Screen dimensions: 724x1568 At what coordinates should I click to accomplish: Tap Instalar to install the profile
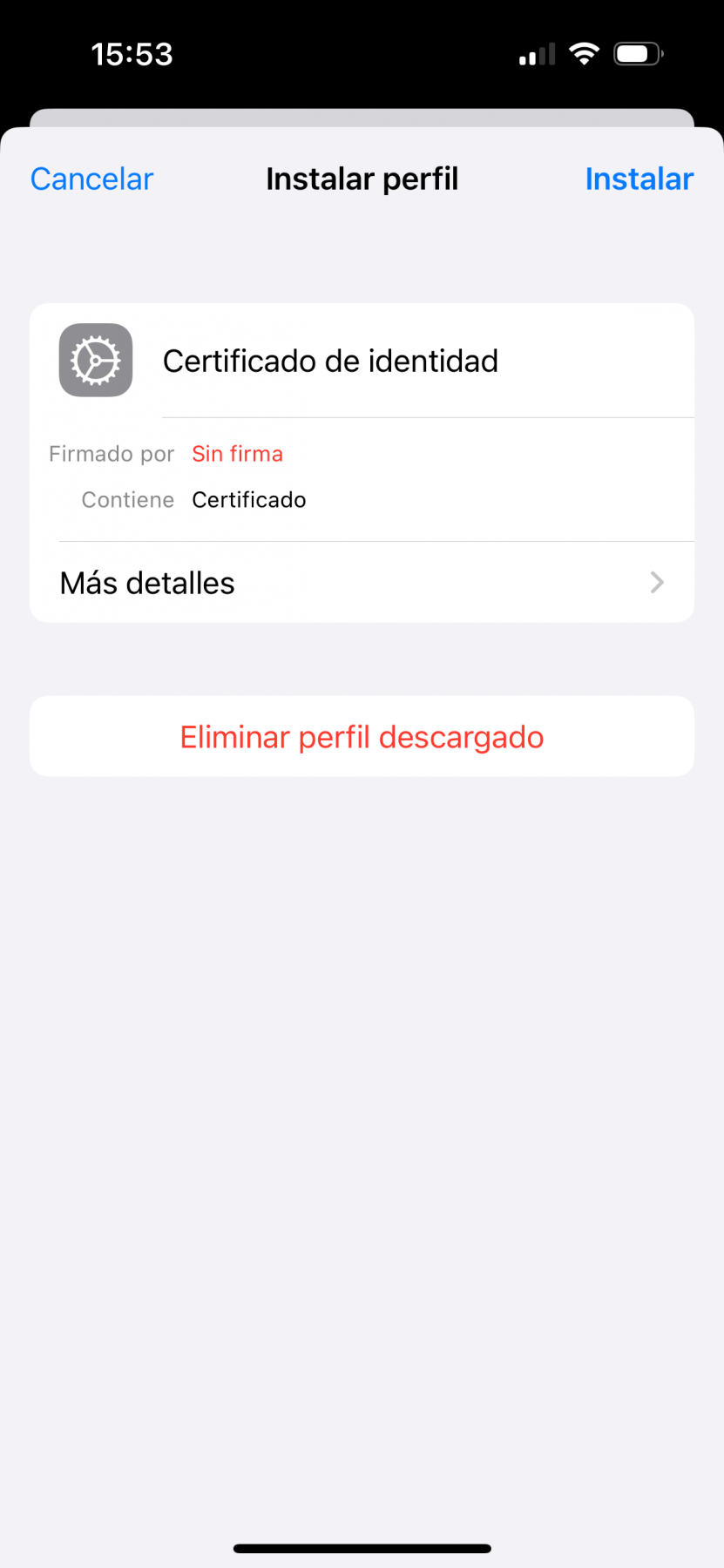point(639,179)
